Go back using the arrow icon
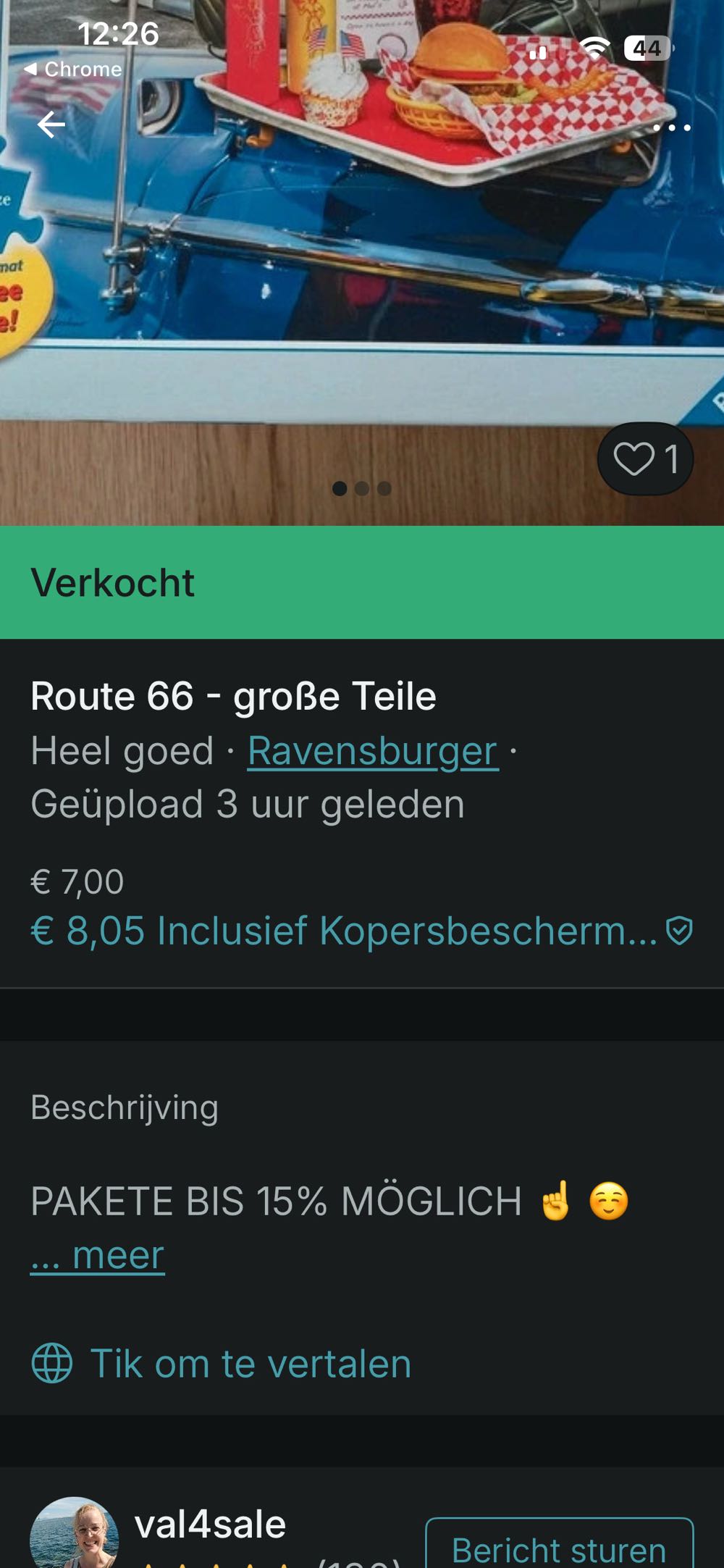 point(51,125)
